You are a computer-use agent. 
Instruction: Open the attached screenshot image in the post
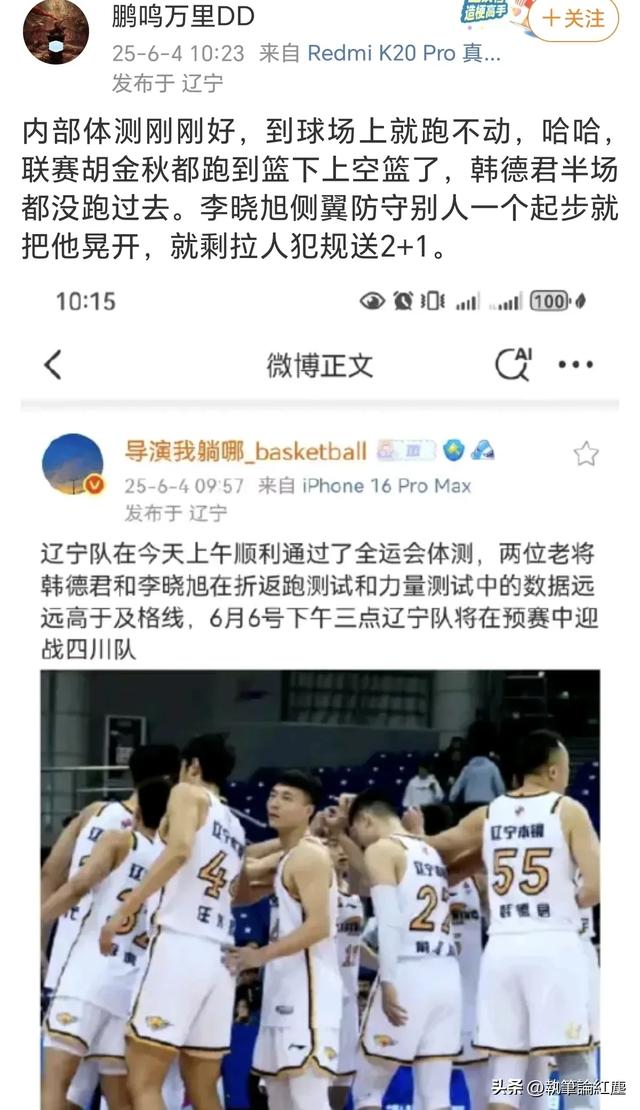[x=320, y=690]
